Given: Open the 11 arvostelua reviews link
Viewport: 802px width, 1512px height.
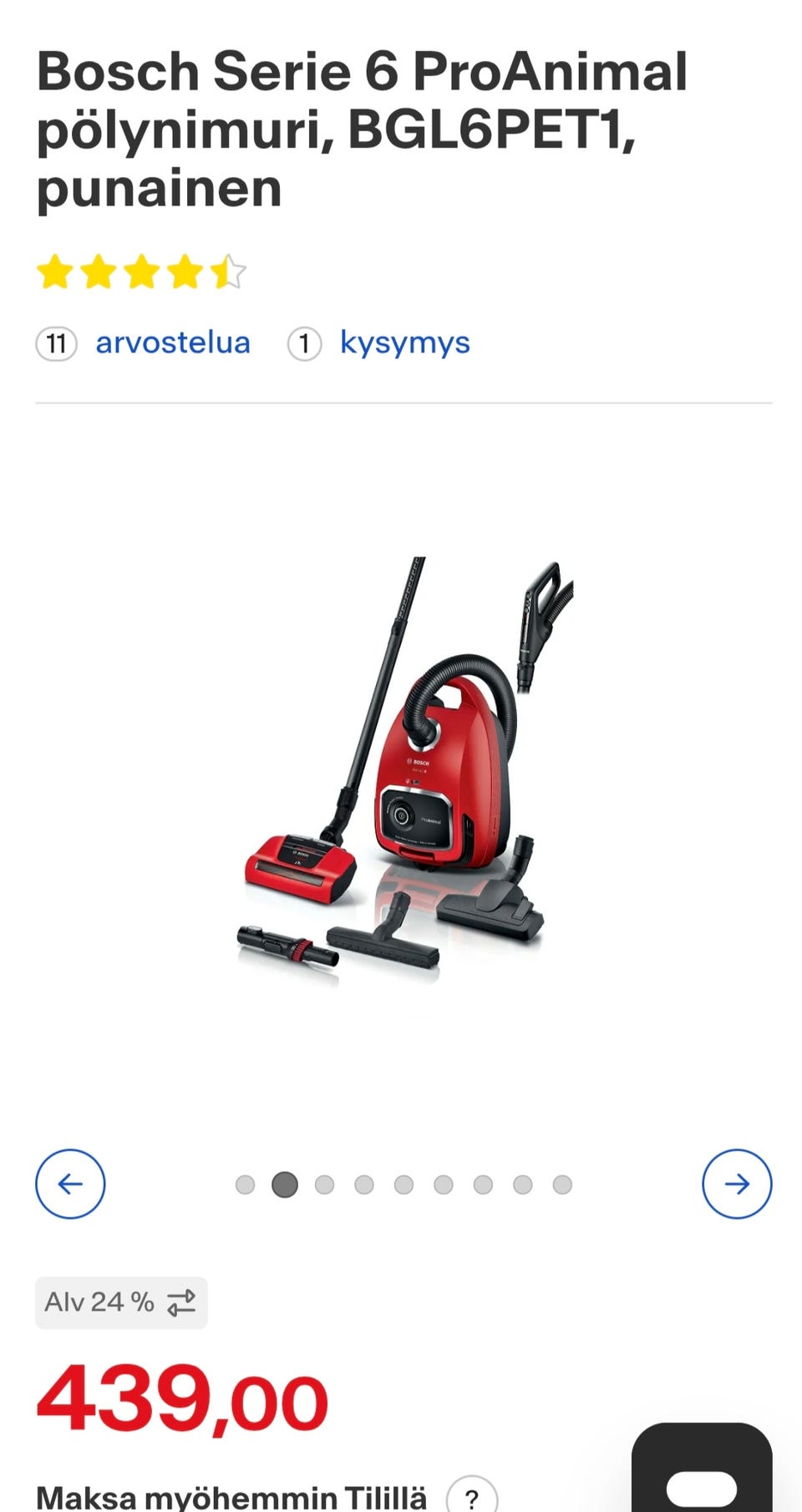Looking at the screenshot, I should click(143, 342).
